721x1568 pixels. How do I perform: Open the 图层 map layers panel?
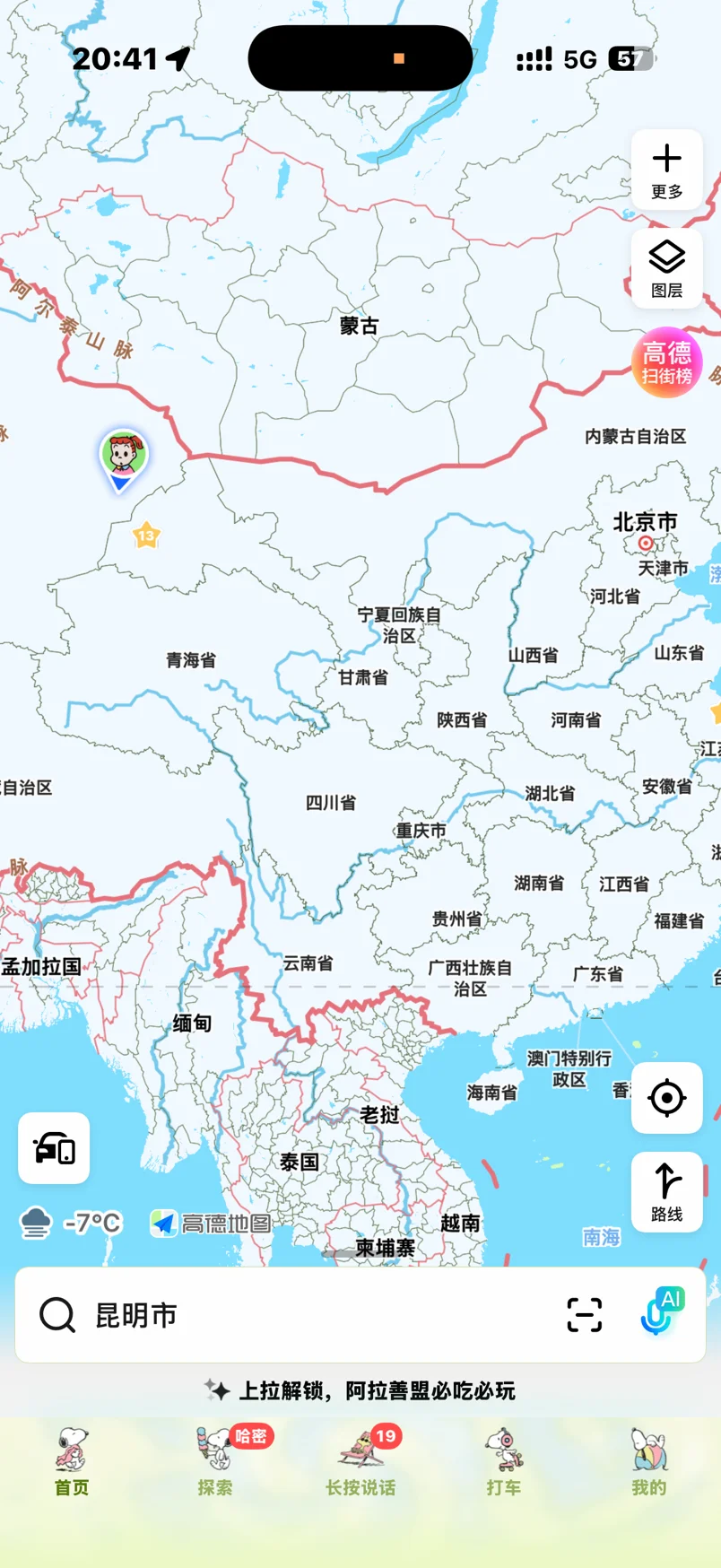point(666,268)
